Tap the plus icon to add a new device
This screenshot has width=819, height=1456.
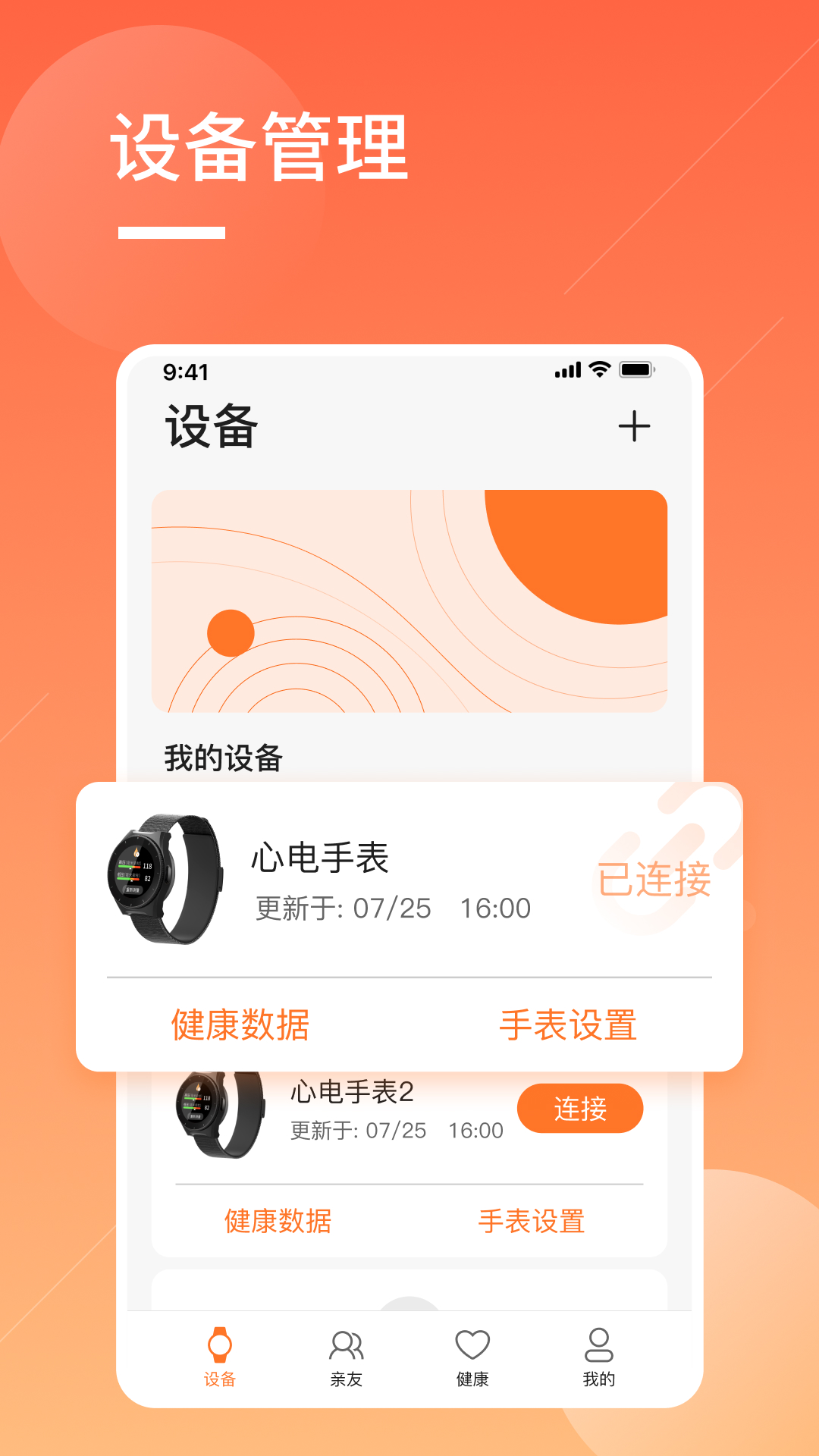(x=634, y=427)
